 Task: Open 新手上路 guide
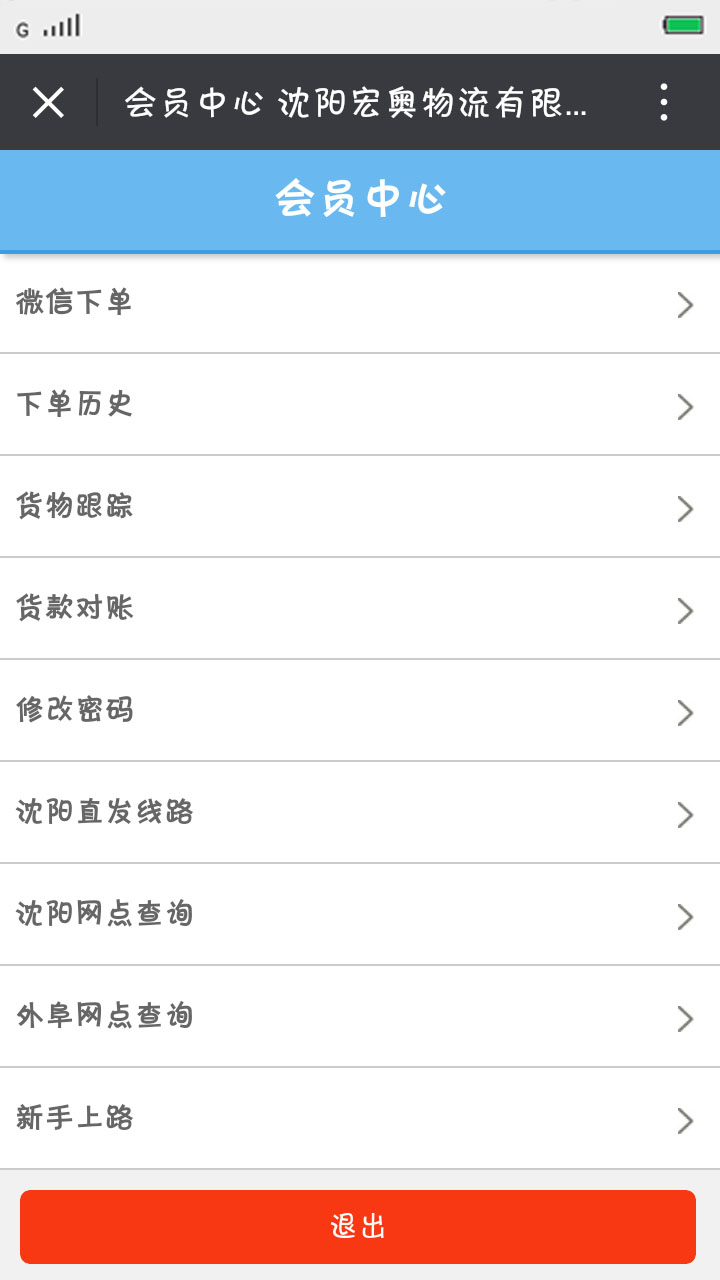click(x=360, y=1119)
